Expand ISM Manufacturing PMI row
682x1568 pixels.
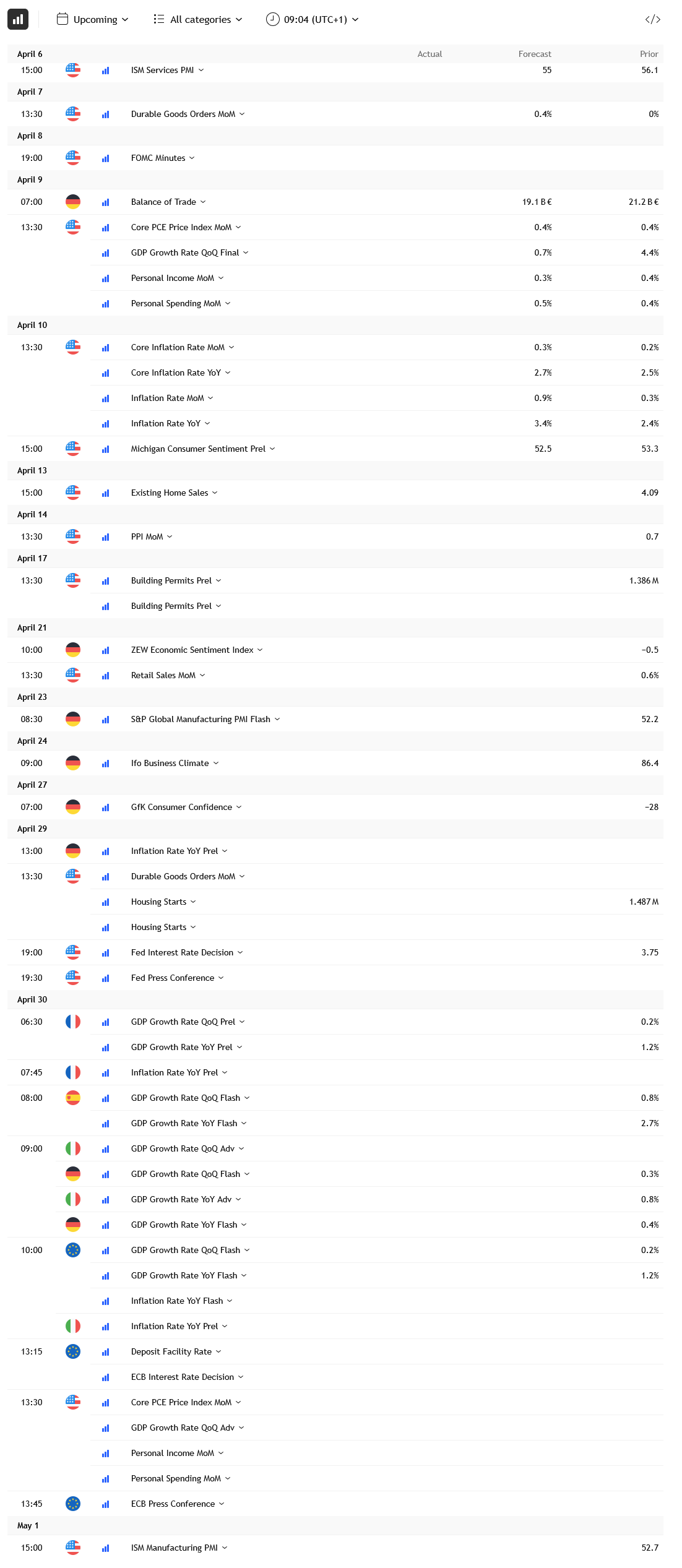(x=179, y=1548)
